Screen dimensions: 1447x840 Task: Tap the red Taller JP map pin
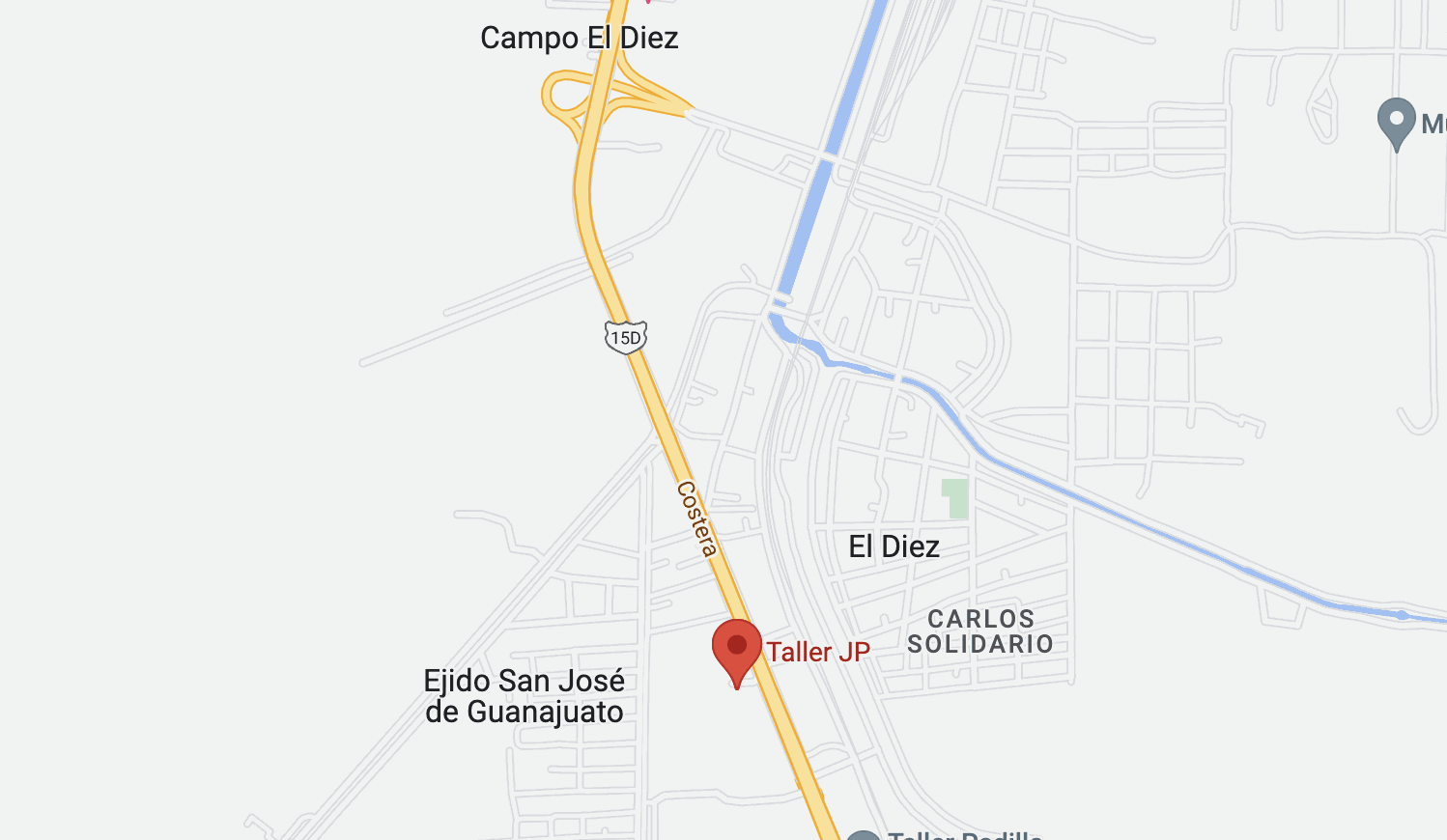click(x=737, y=649)
